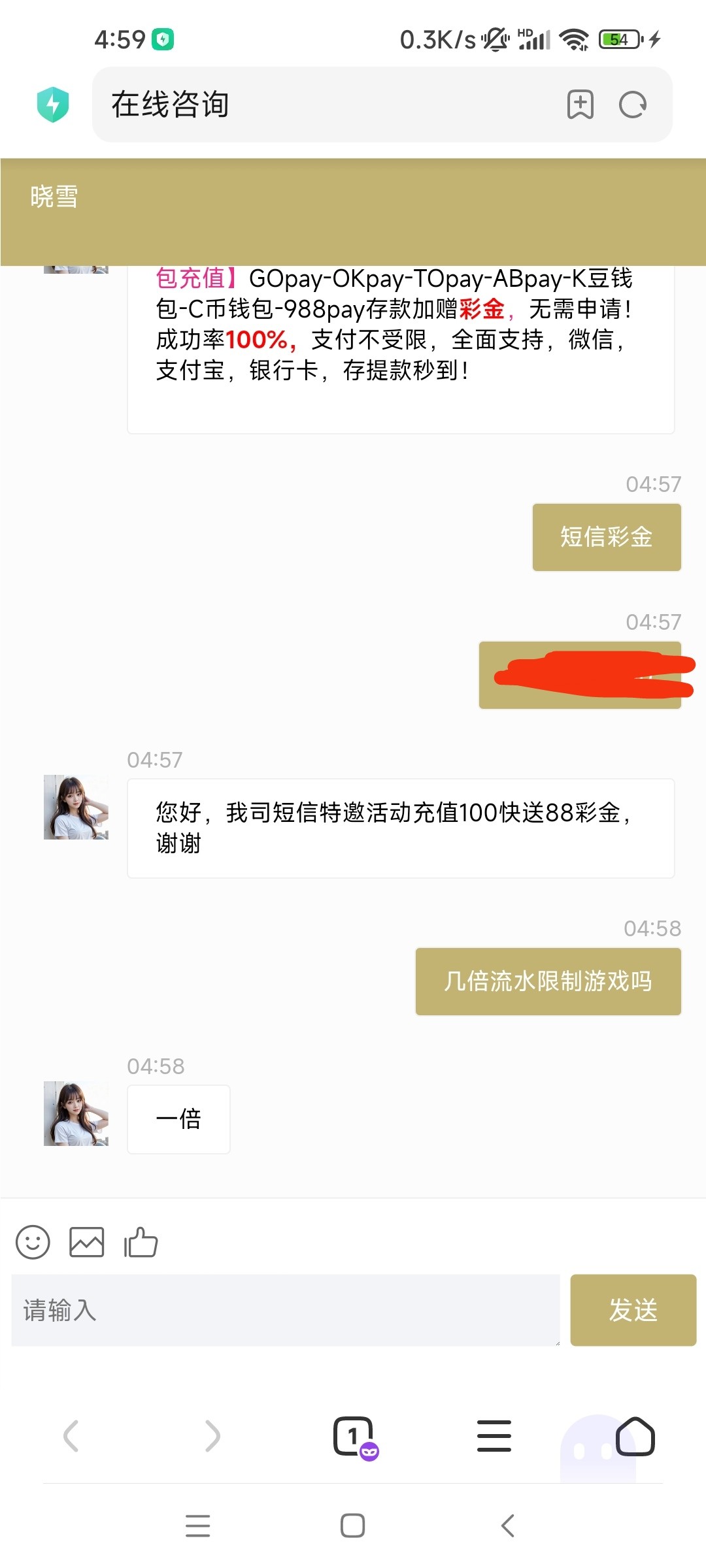Open the browser's shield security icon
Viewport: 706px width, 1568px height.
coord(53,105)
